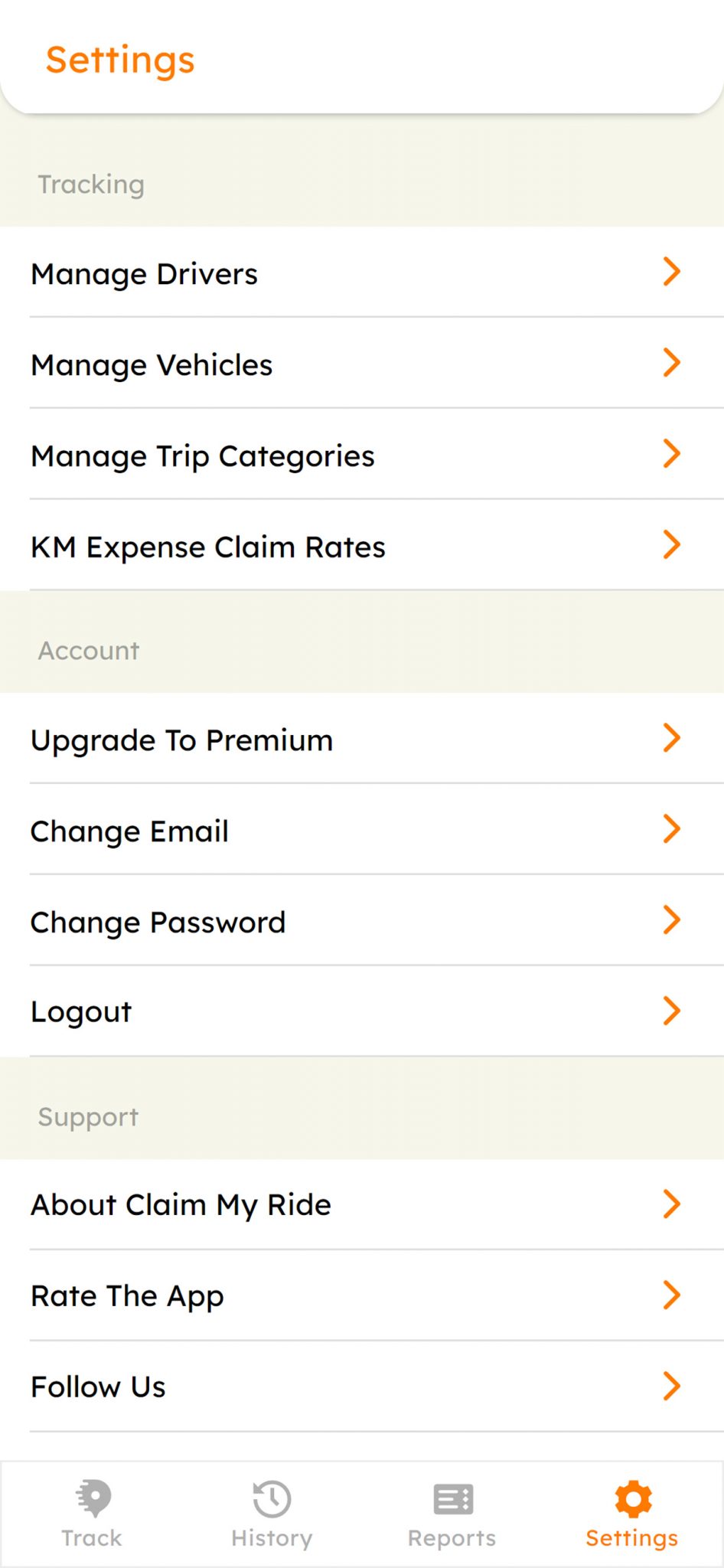Image resolution: width=724 pixels, height=1568 pixels.
Task: Open Change Password settings
Action: click(158, 921)
